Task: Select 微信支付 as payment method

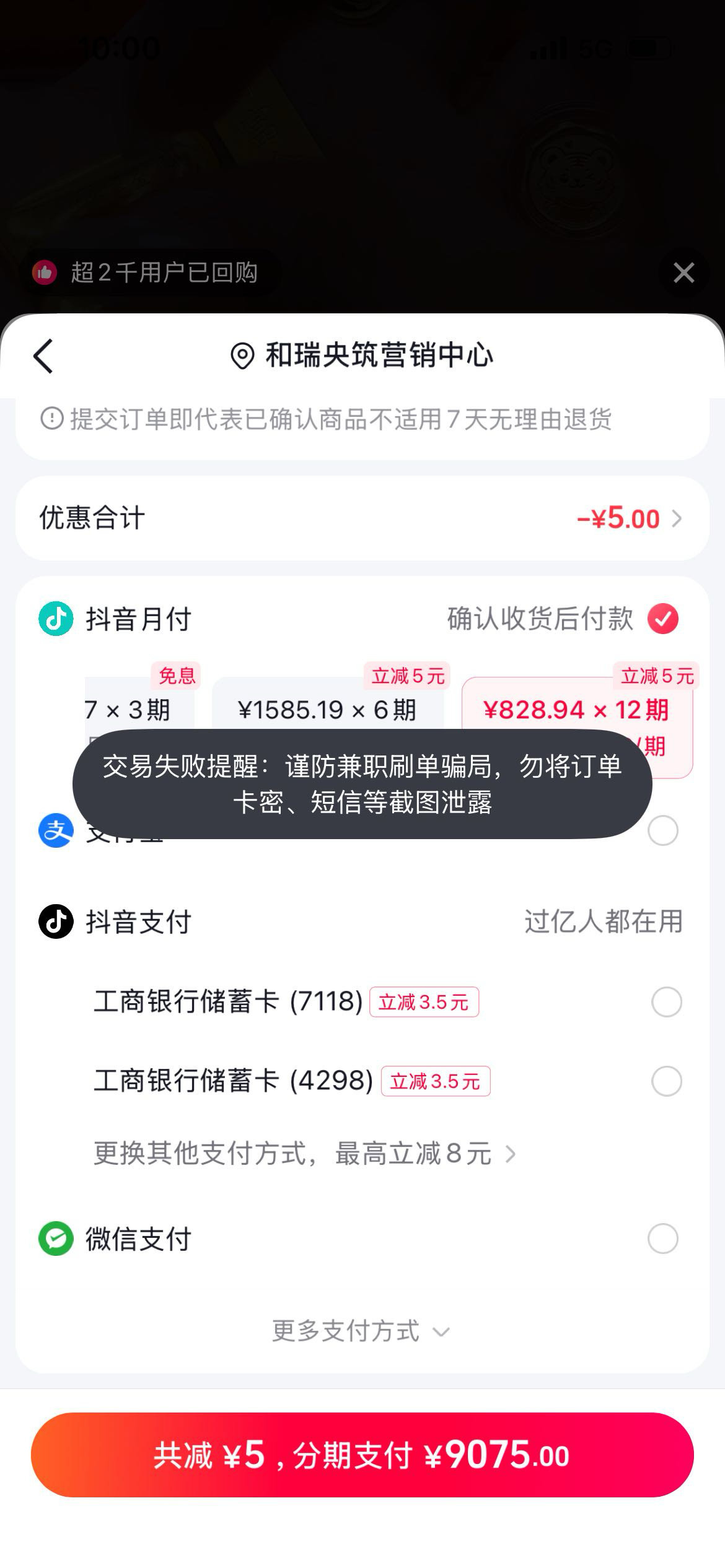Action: tap(362, 1239)
